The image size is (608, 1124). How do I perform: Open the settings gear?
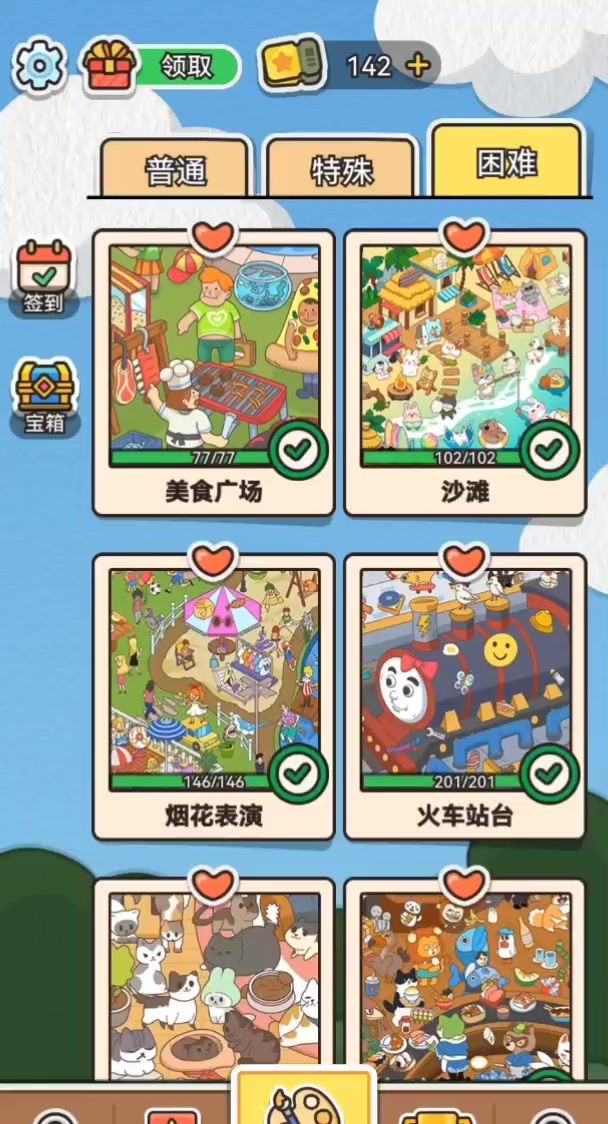point(40,65)
